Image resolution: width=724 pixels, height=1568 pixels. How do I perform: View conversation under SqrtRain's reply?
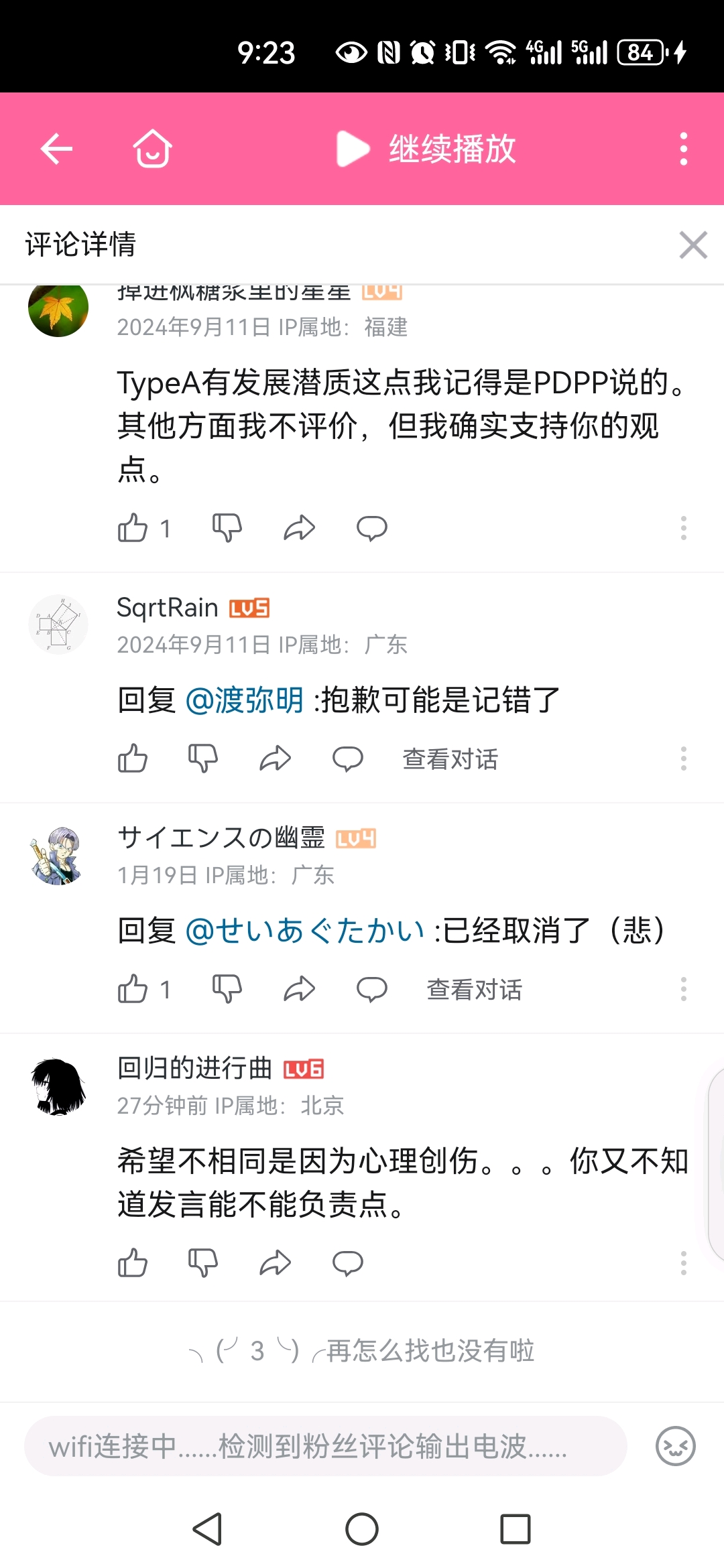(450, 759)
